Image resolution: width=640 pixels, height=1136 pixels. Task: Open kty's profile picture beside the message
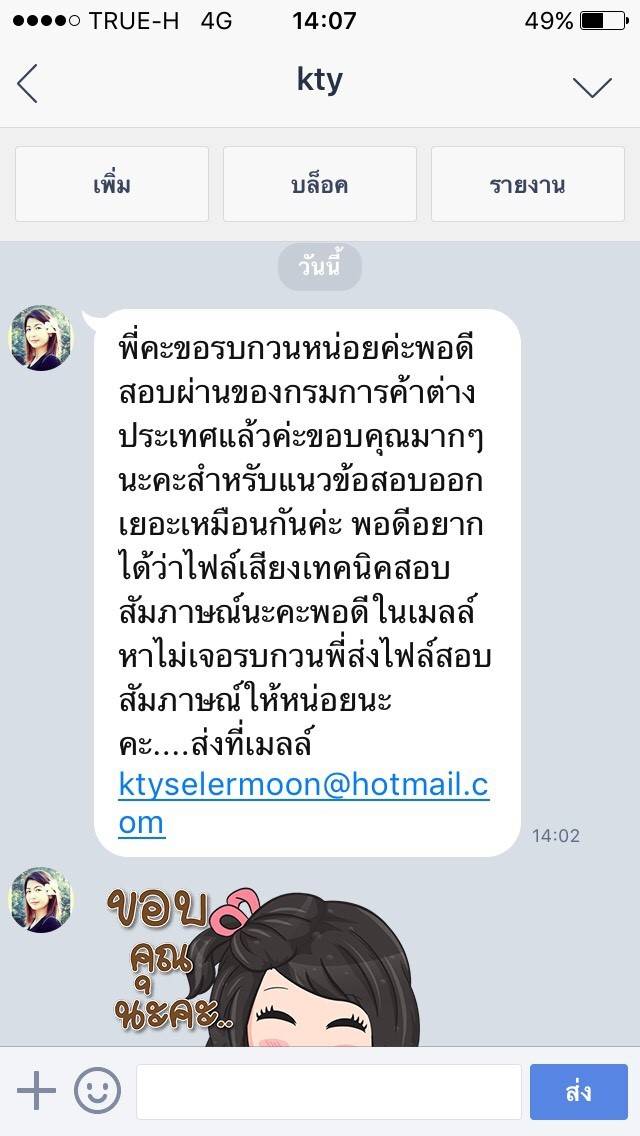coord(42,339)
